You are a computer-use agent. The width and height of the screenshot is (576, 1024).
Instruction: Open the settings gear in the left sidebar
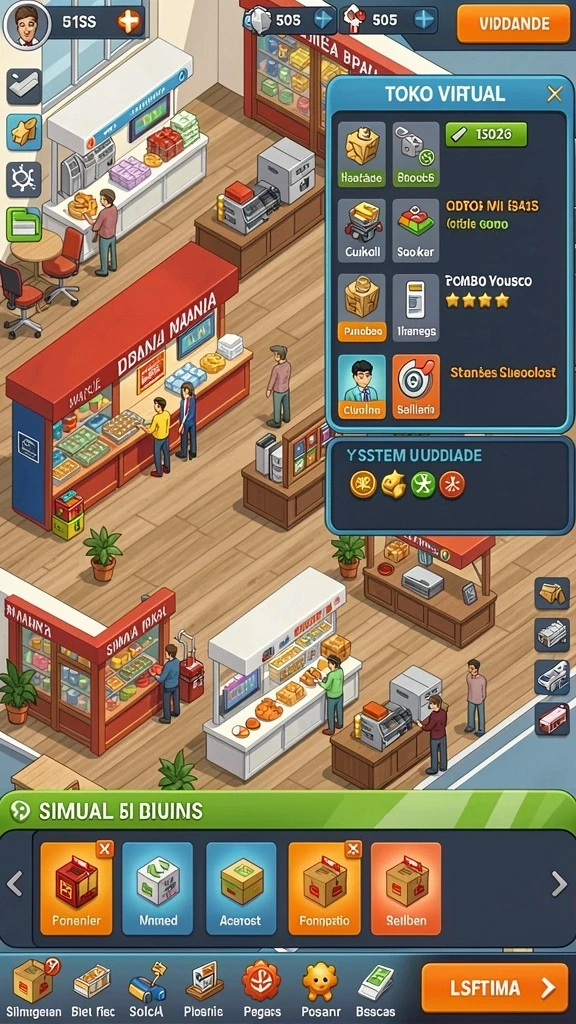coord(24,179)
